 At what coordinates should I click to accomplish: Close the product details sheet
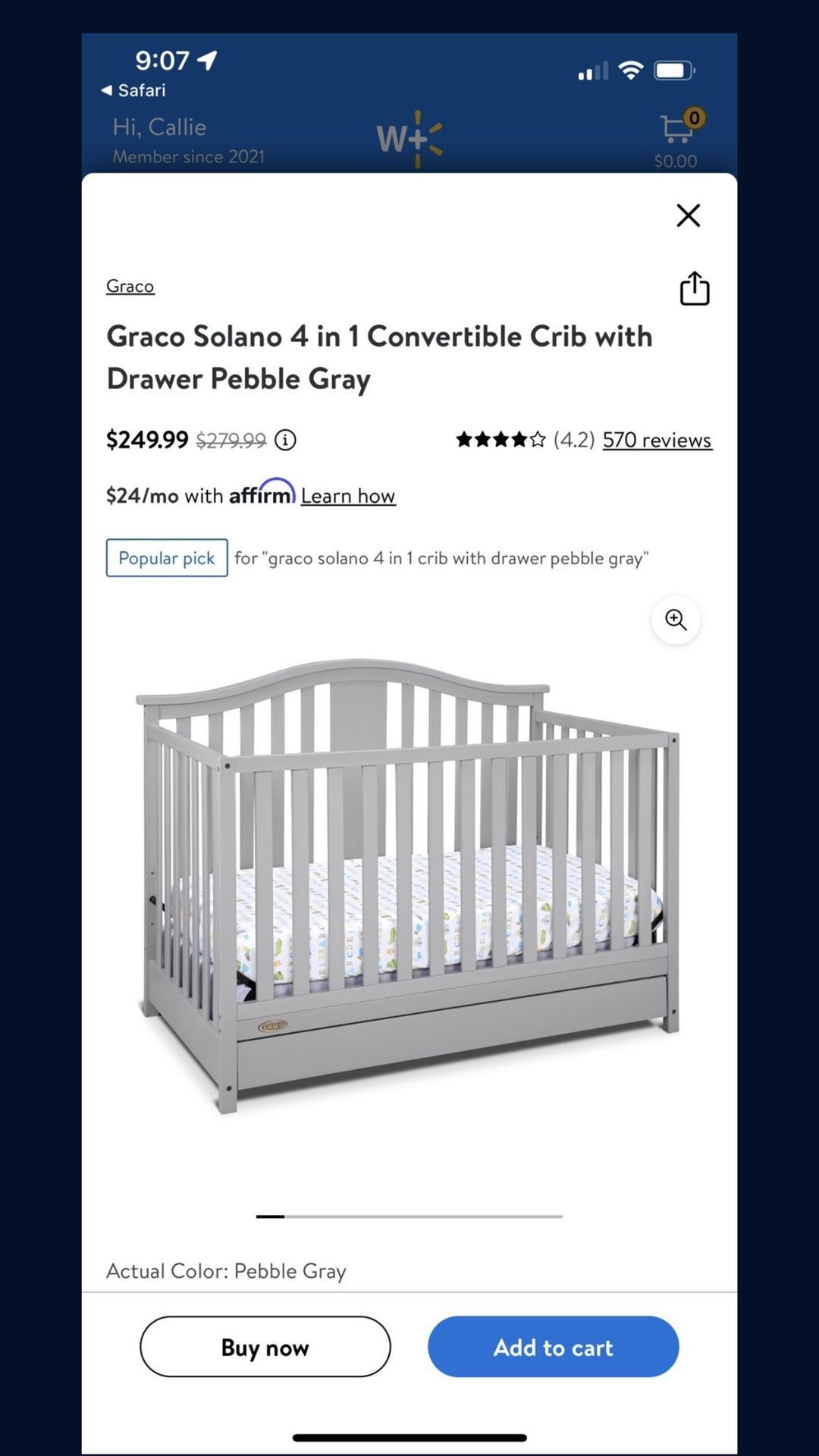tap(688, 215)
